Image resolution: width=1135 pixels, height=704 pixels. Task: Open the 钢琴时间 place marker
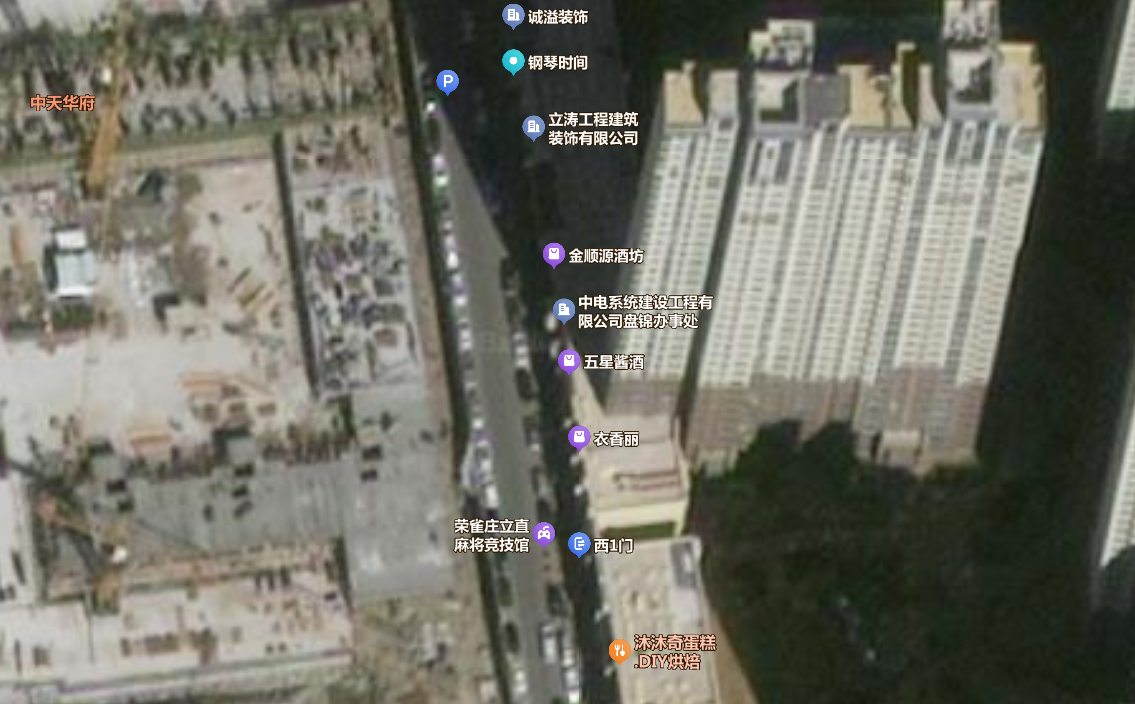click(513, 62)
